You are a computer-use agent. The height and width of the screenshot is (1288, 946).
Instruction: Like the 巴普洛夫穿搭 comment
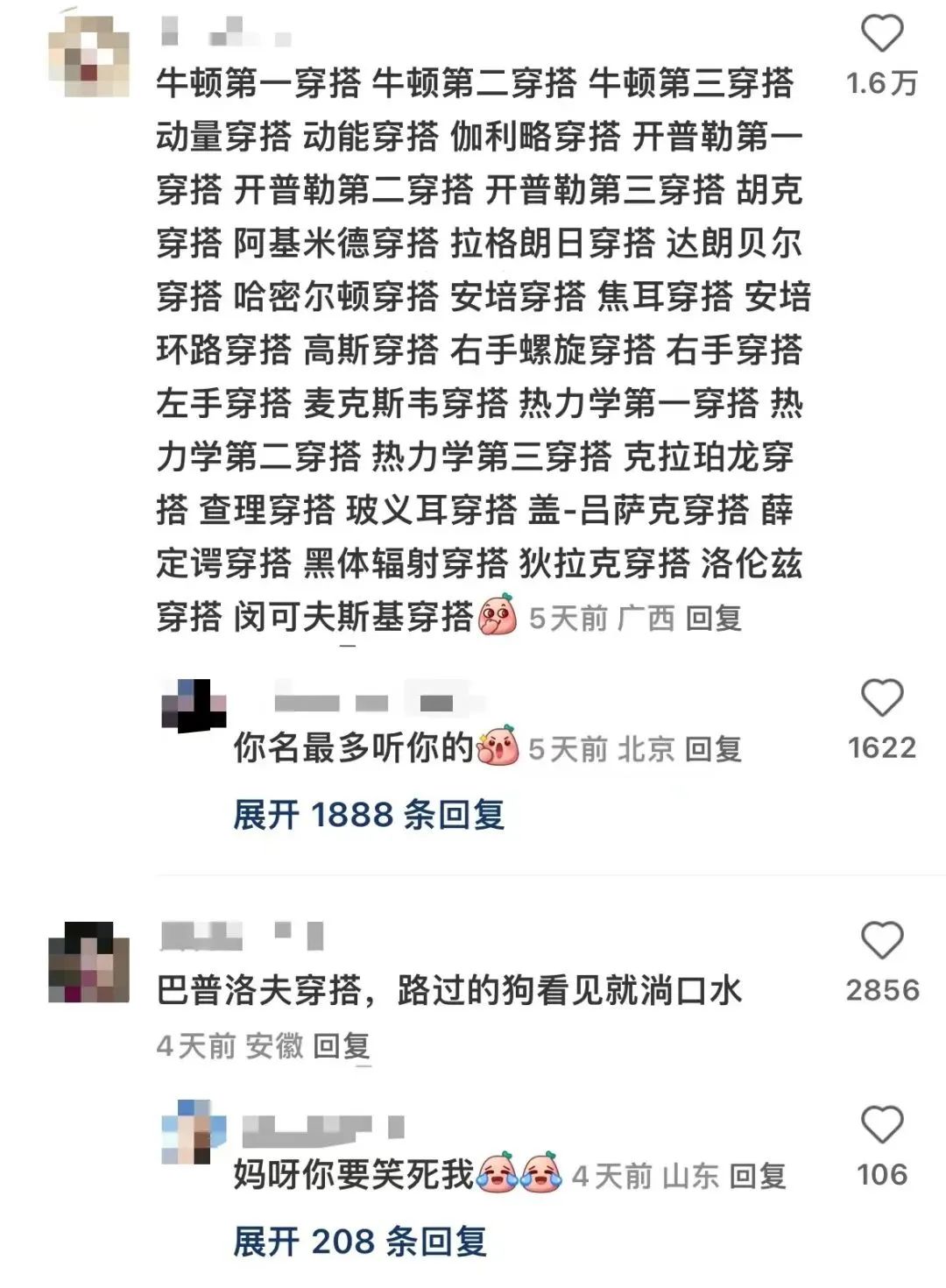(881, 941)
